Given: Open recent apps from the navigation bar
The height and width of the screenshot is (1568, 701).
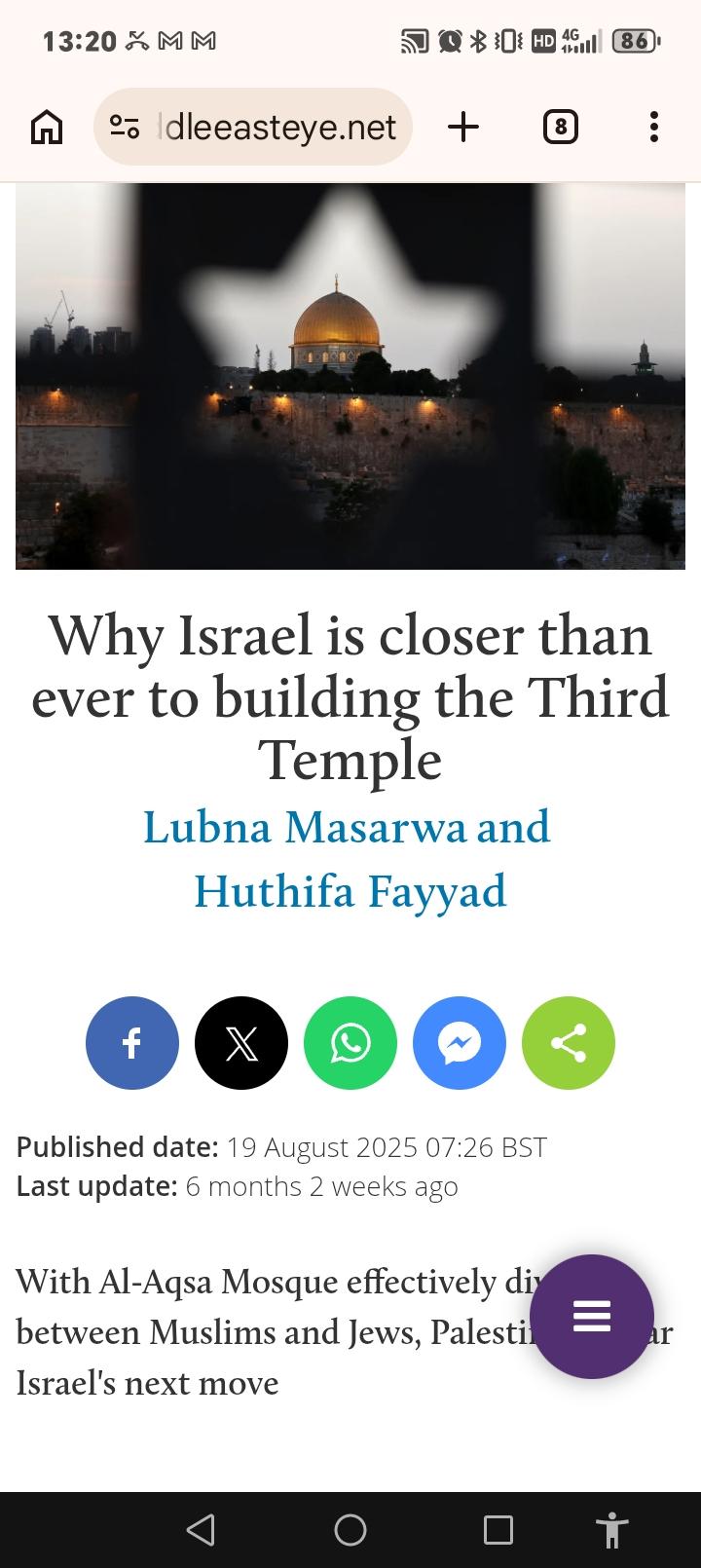Looking at the screenshot, I should (x=498, y=1530).
